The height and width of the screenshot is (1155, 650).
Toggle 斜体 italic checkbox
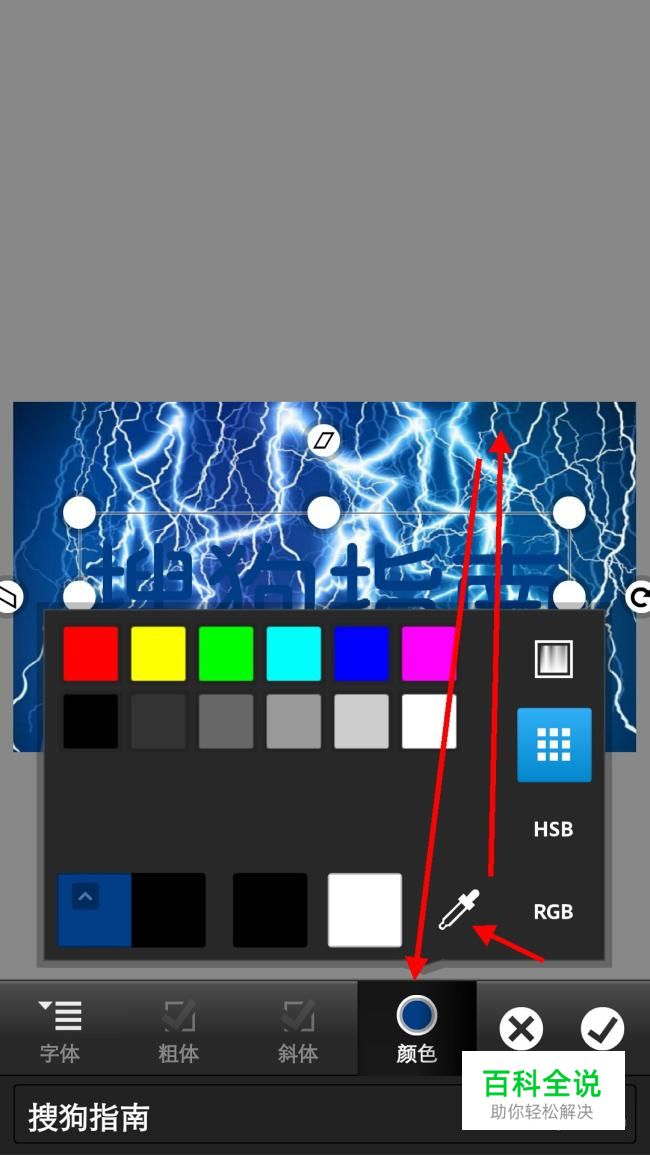tap(297, 1029)
